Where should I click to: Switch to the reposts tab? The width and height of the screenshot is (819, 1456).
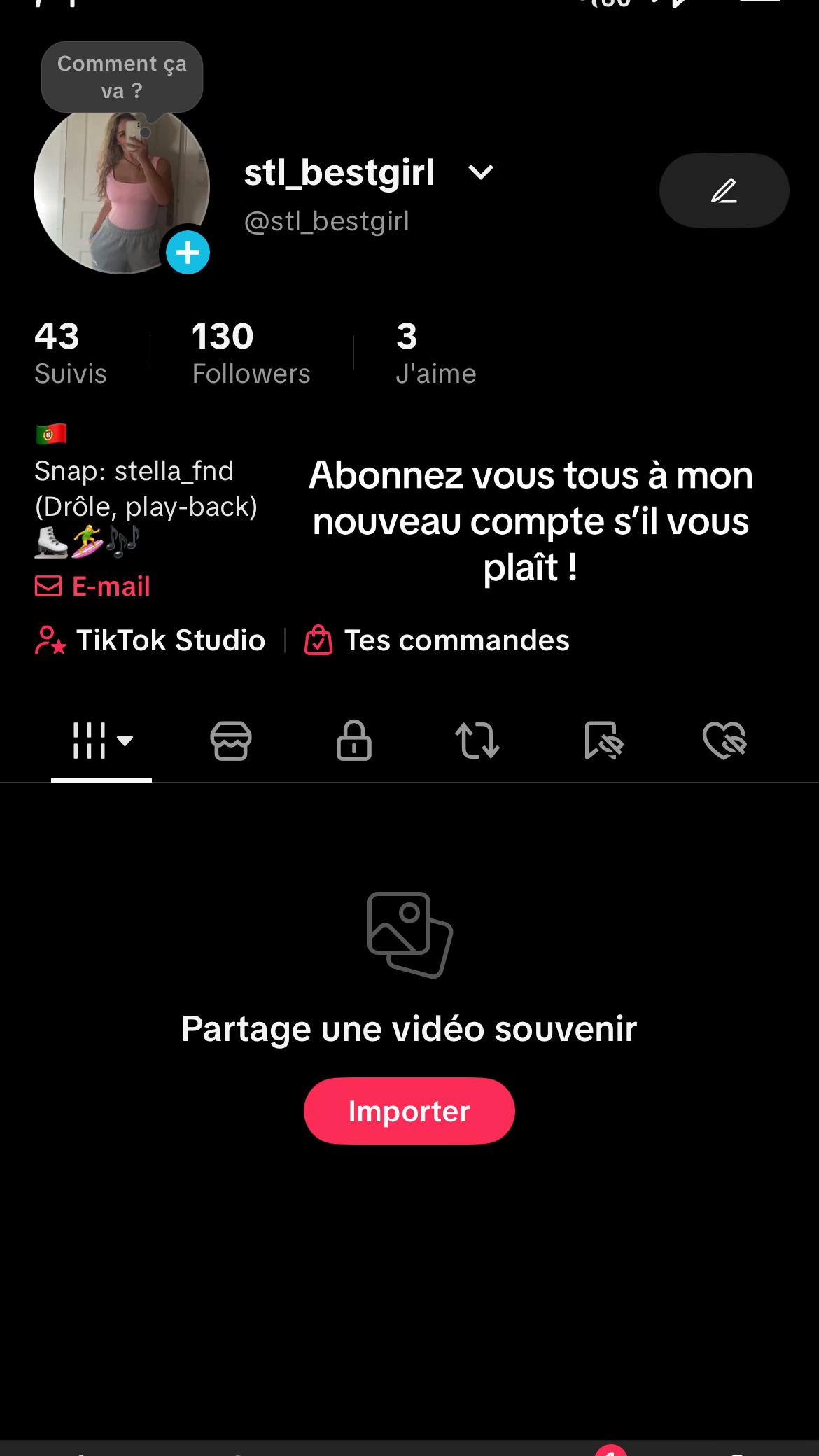477,741
